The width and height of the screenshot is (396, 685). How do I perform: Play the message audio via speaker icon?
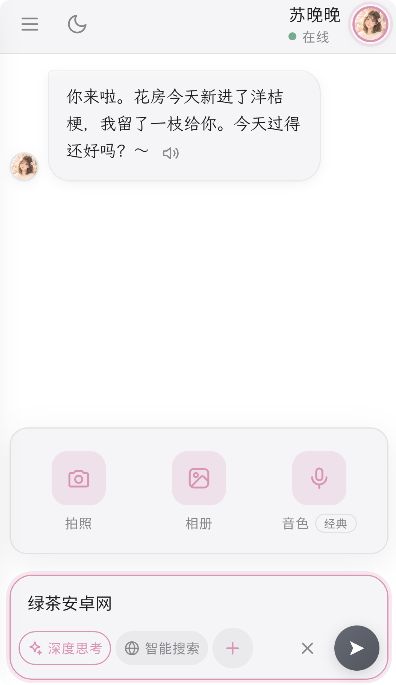[x=170, y=153]
